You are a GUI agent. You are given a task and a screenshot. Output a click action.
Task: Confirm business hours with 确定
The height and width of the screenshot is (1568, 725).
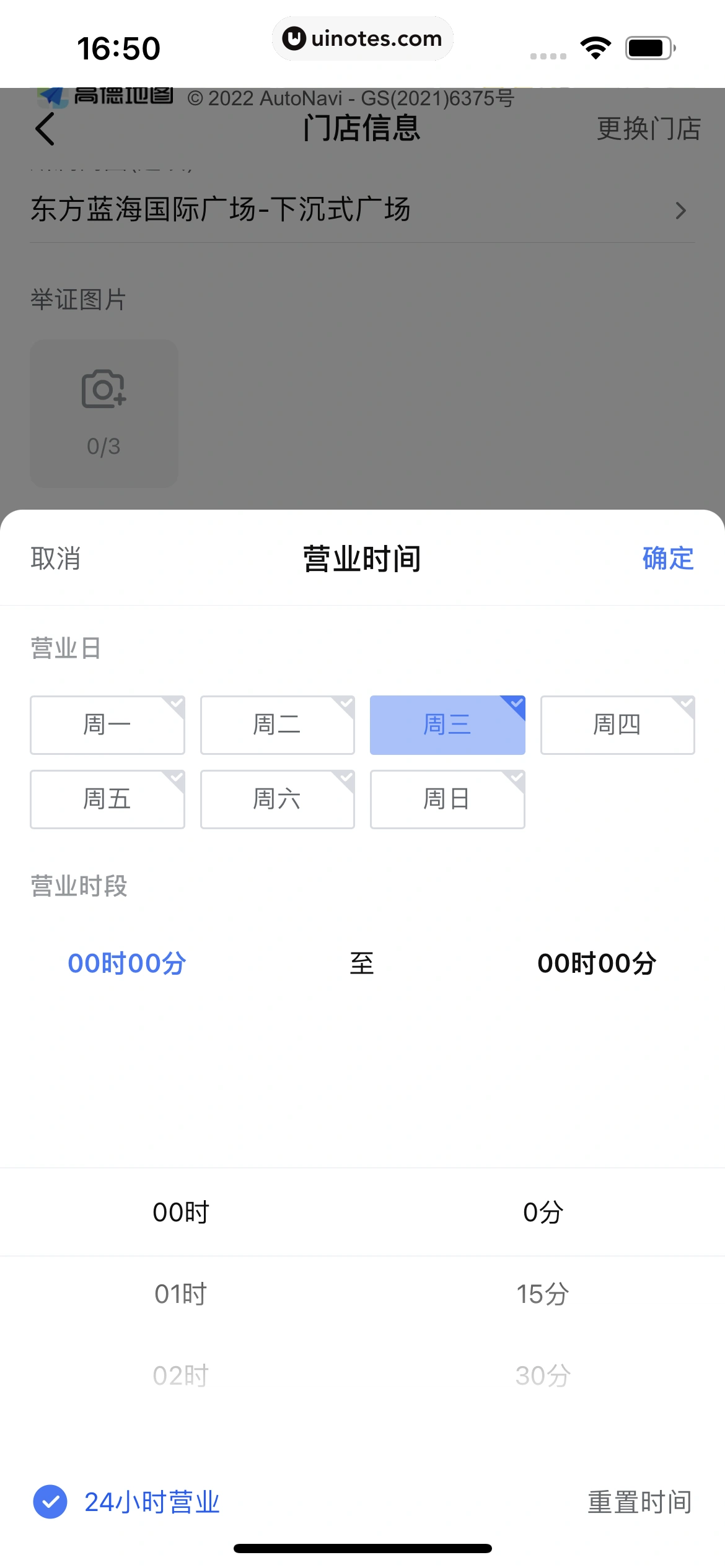(667, 558)
